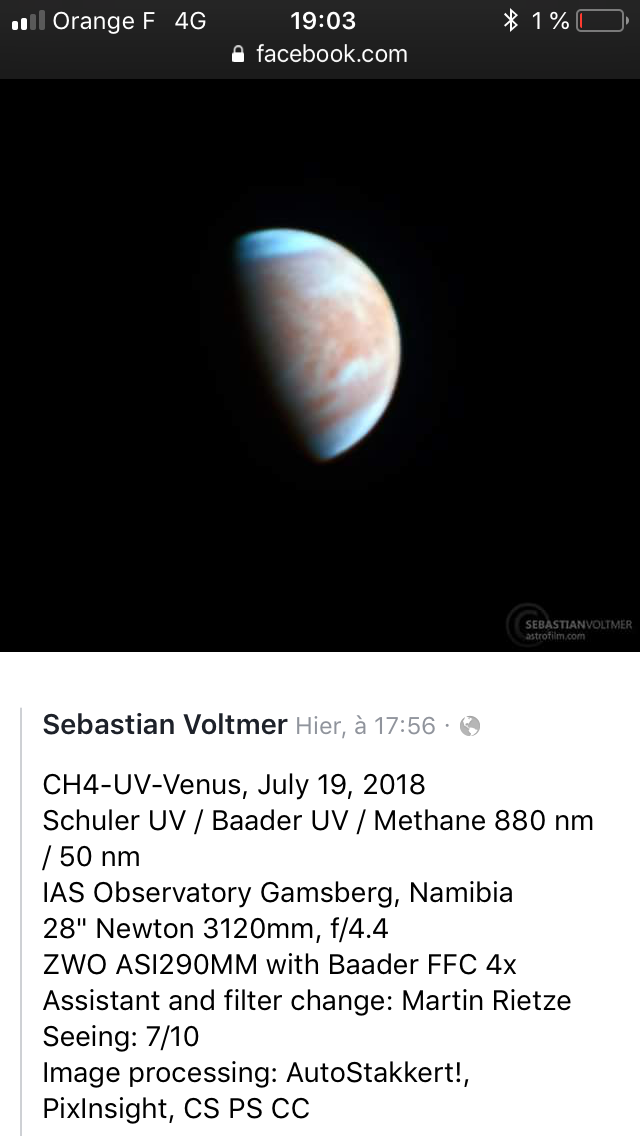Open the post timestamp Hier, à 17:56

[365, 726]
